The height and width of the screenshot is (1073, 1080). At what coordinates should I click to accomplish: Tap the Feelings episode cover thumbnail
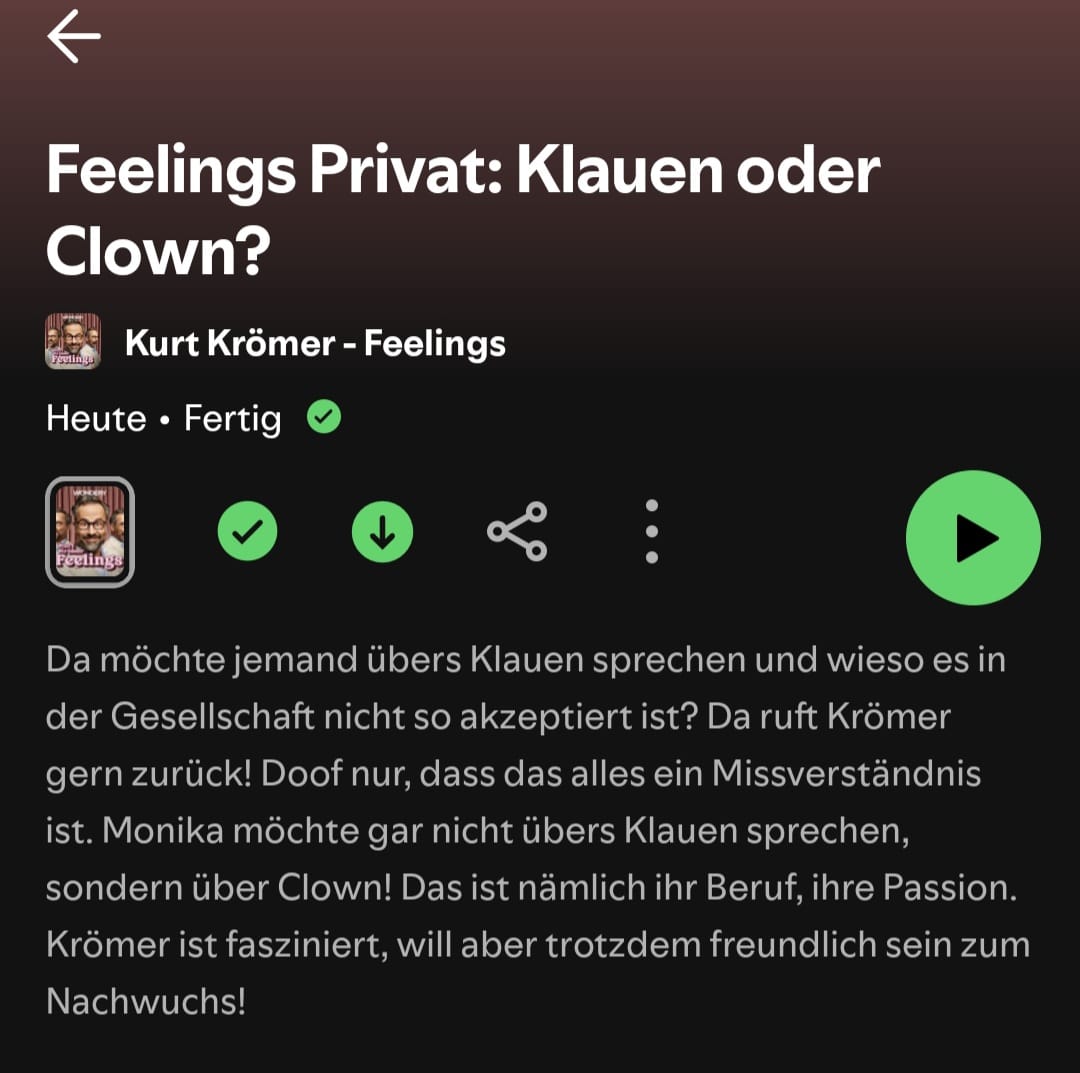point(90,531)
